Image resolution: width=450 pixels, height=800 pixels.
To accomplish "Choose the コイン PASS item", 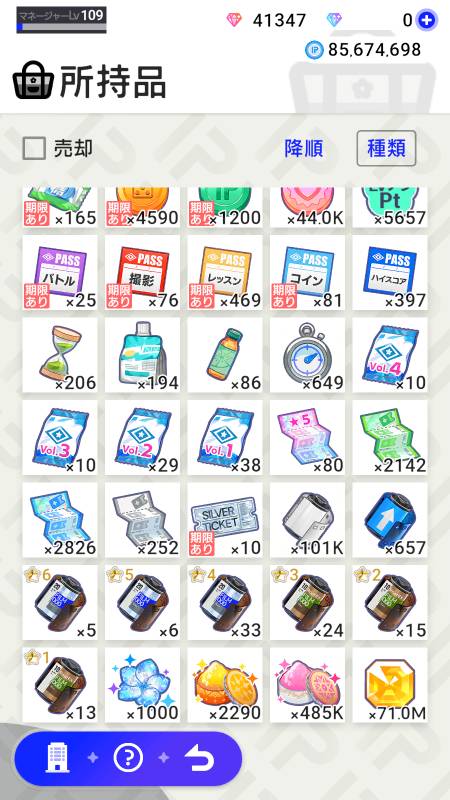I will (308, 272).
